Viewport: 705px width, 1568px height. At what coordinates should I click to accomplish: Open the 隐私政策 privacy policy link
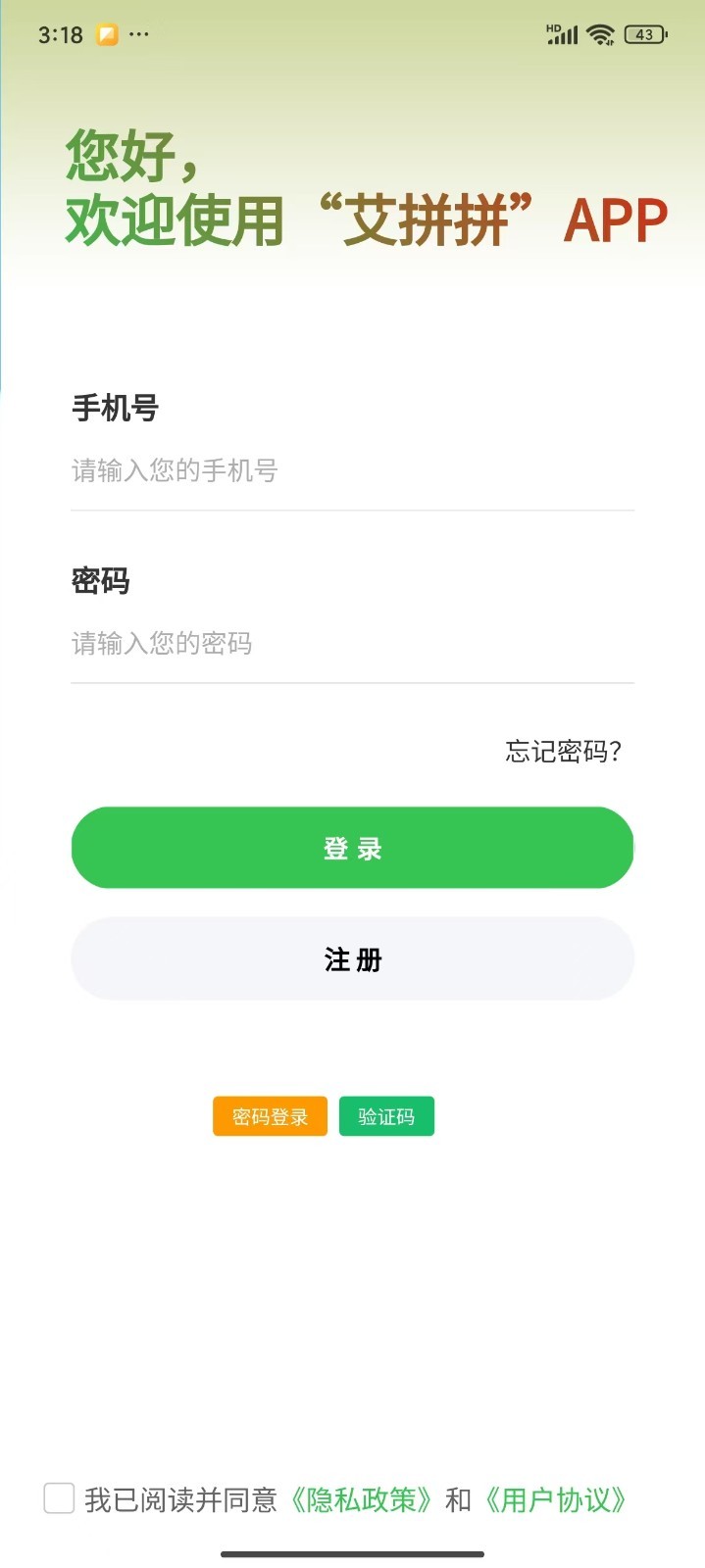(361, 1500)
